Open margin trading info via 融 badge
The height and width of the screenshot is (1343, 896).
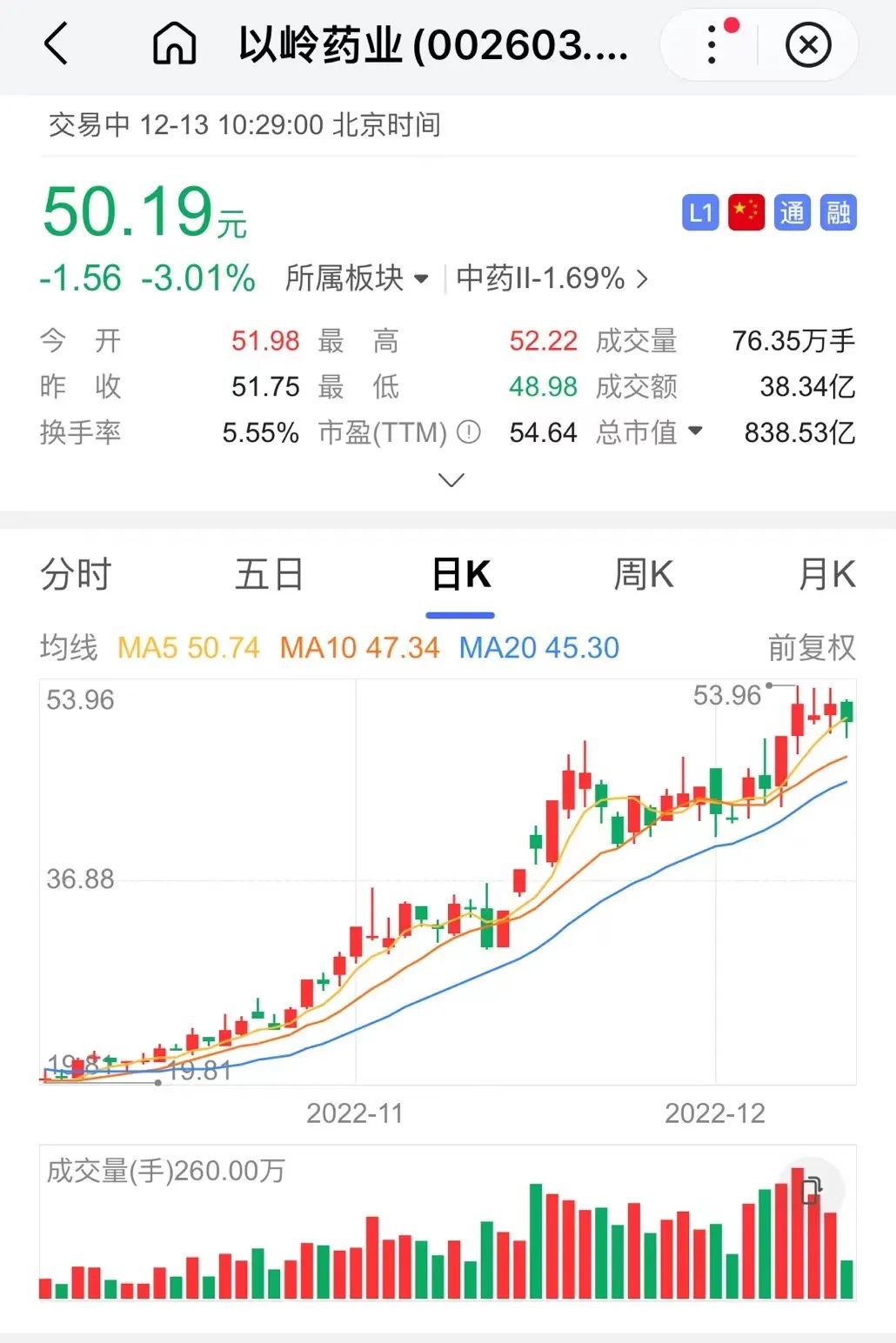838,210
